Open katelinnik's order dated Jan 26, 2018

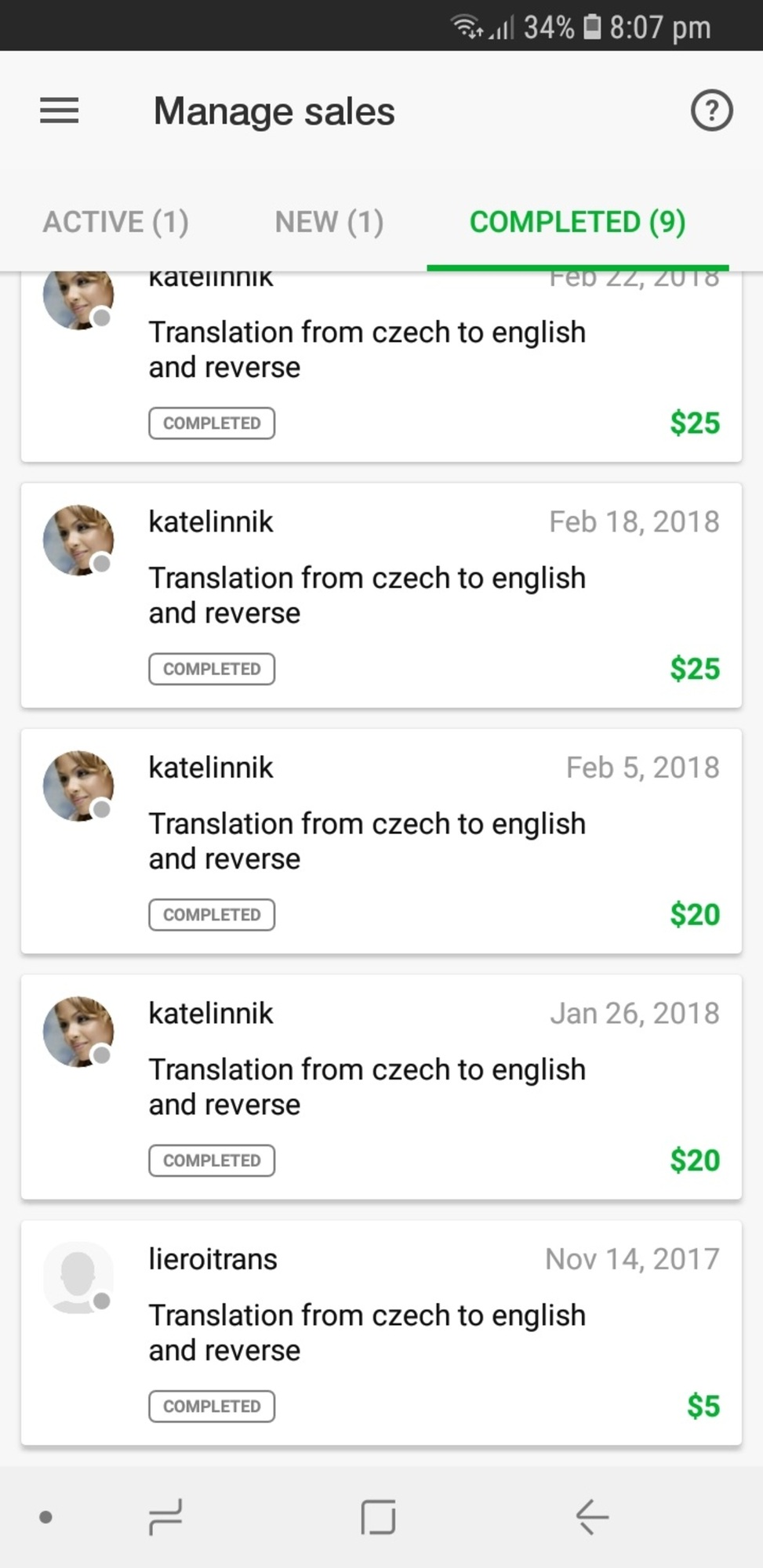tap(381, 1087)
